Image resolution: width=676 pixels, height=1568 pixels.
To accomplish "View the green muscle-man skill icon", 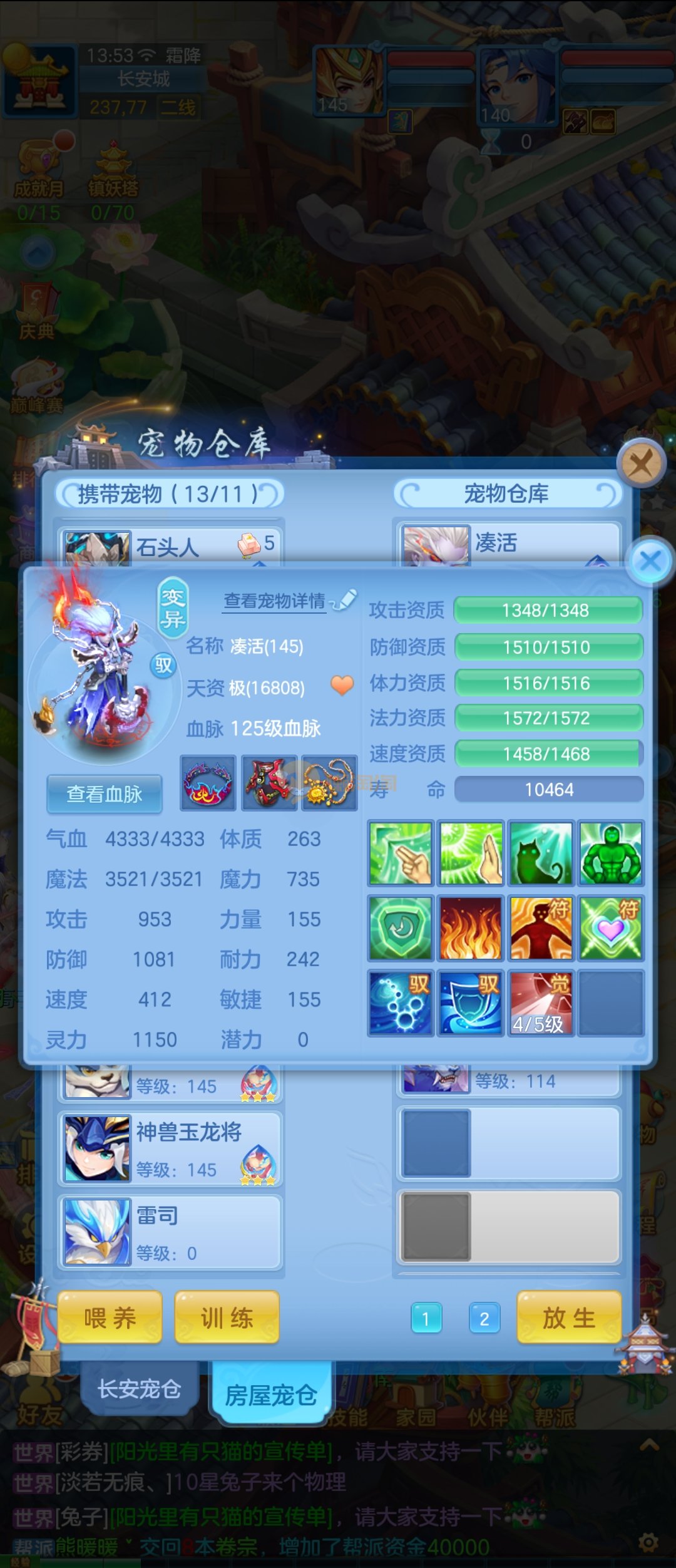I will [610, 854].
